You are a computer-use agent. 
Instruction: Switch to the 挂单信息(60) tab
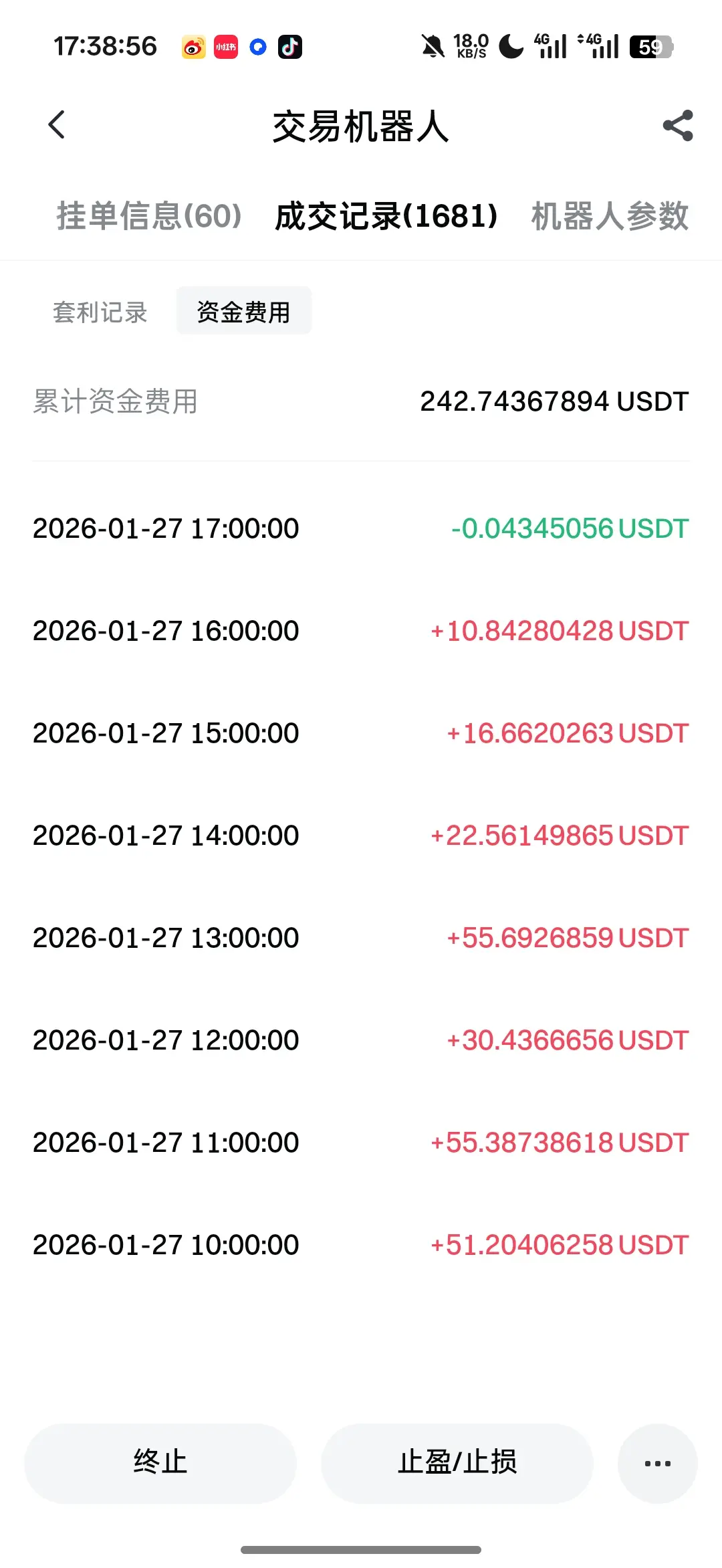click(x=148, y=216)
